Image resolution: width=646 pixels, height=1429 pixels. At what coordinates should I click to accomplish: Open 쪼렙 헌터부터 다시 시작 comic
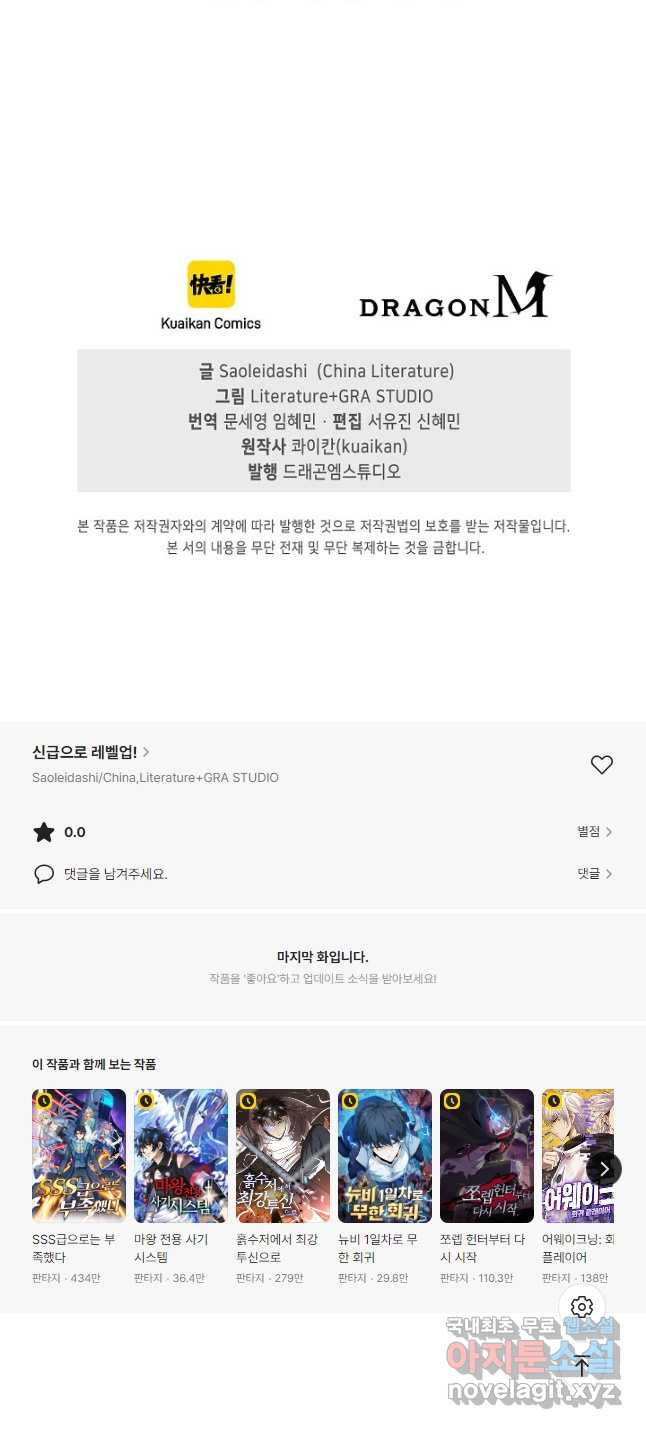click(487, 1156)
